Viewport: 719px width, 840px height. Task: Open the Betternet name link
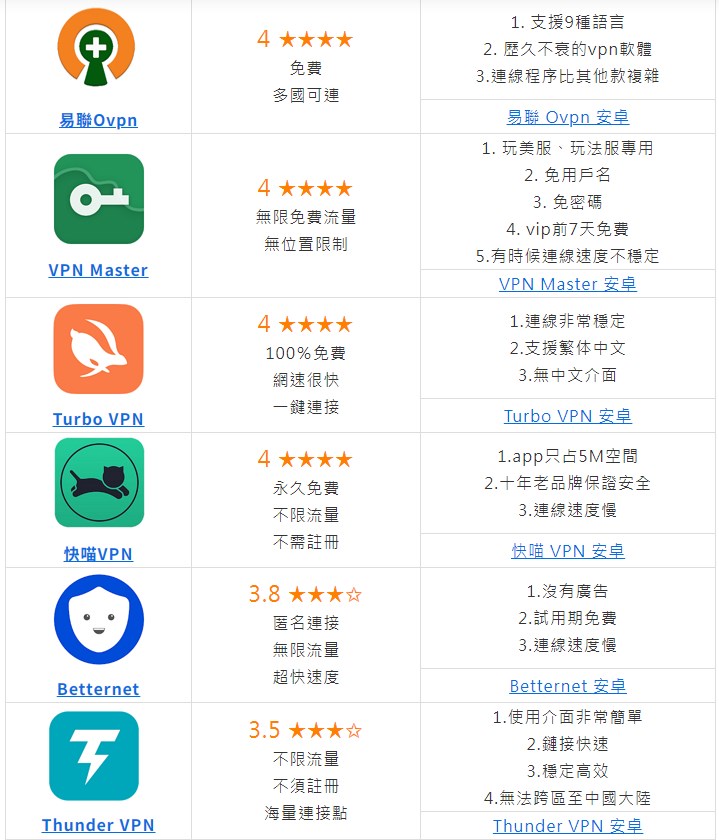(98, 689)
